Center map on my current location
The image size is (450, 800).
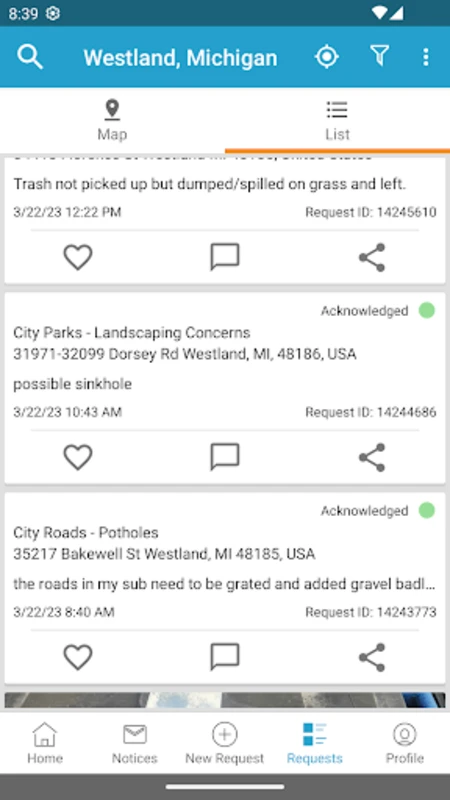[x=327, y=57]
